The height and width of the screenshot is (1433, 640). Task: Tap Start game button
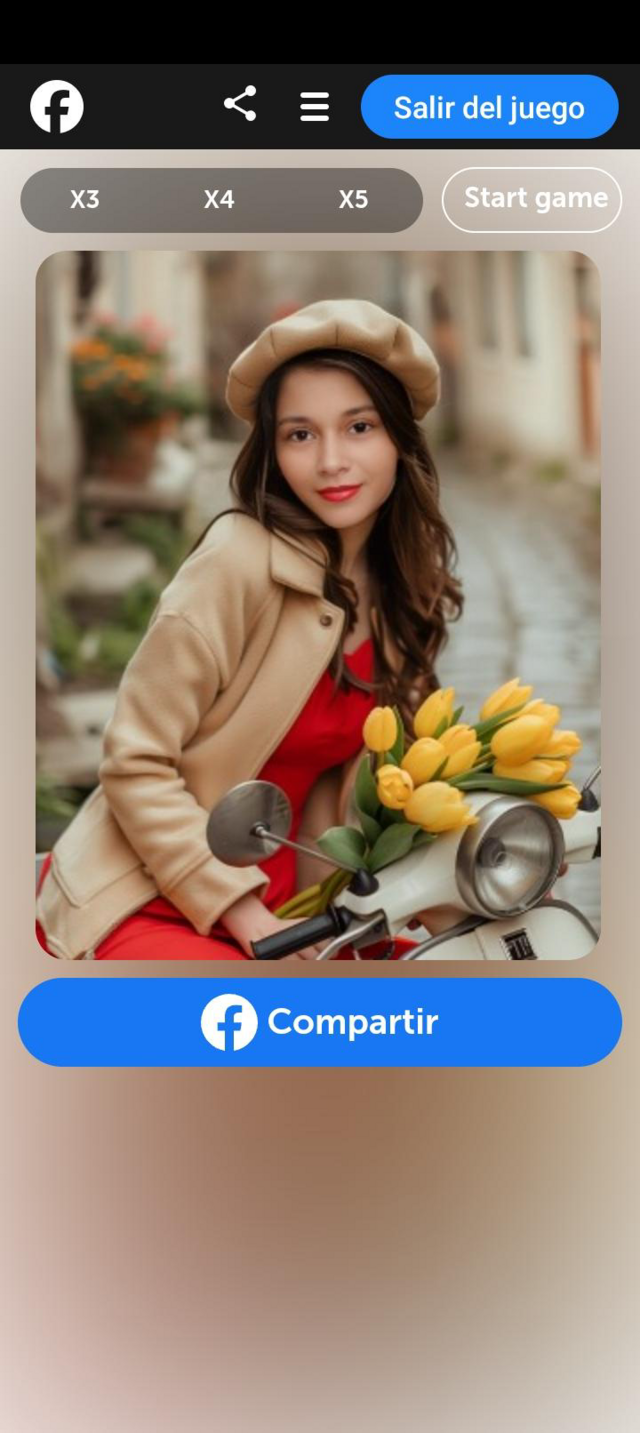pos(532,199)
